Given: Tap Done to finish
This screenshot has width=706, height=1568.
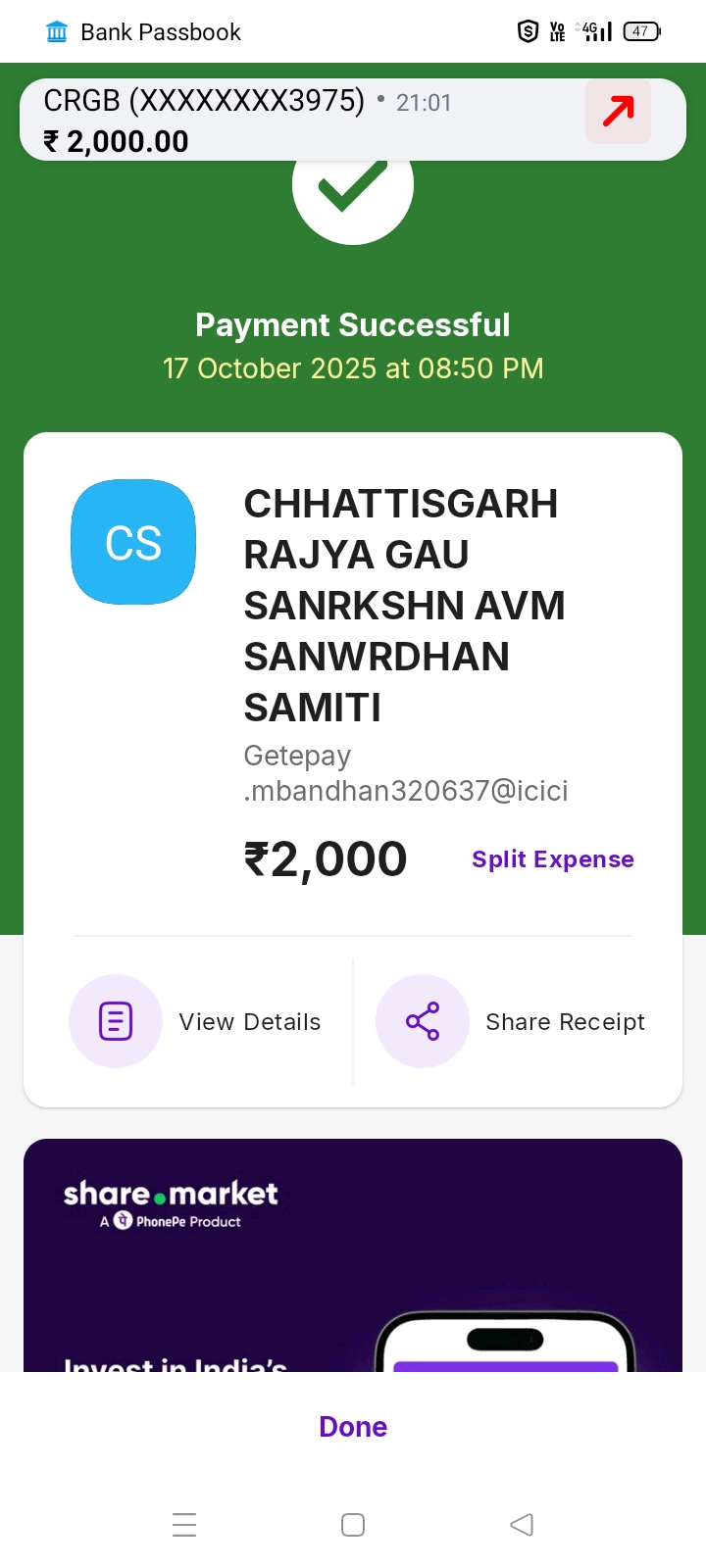Looking at the screenshot, I should coord(353,1426).
